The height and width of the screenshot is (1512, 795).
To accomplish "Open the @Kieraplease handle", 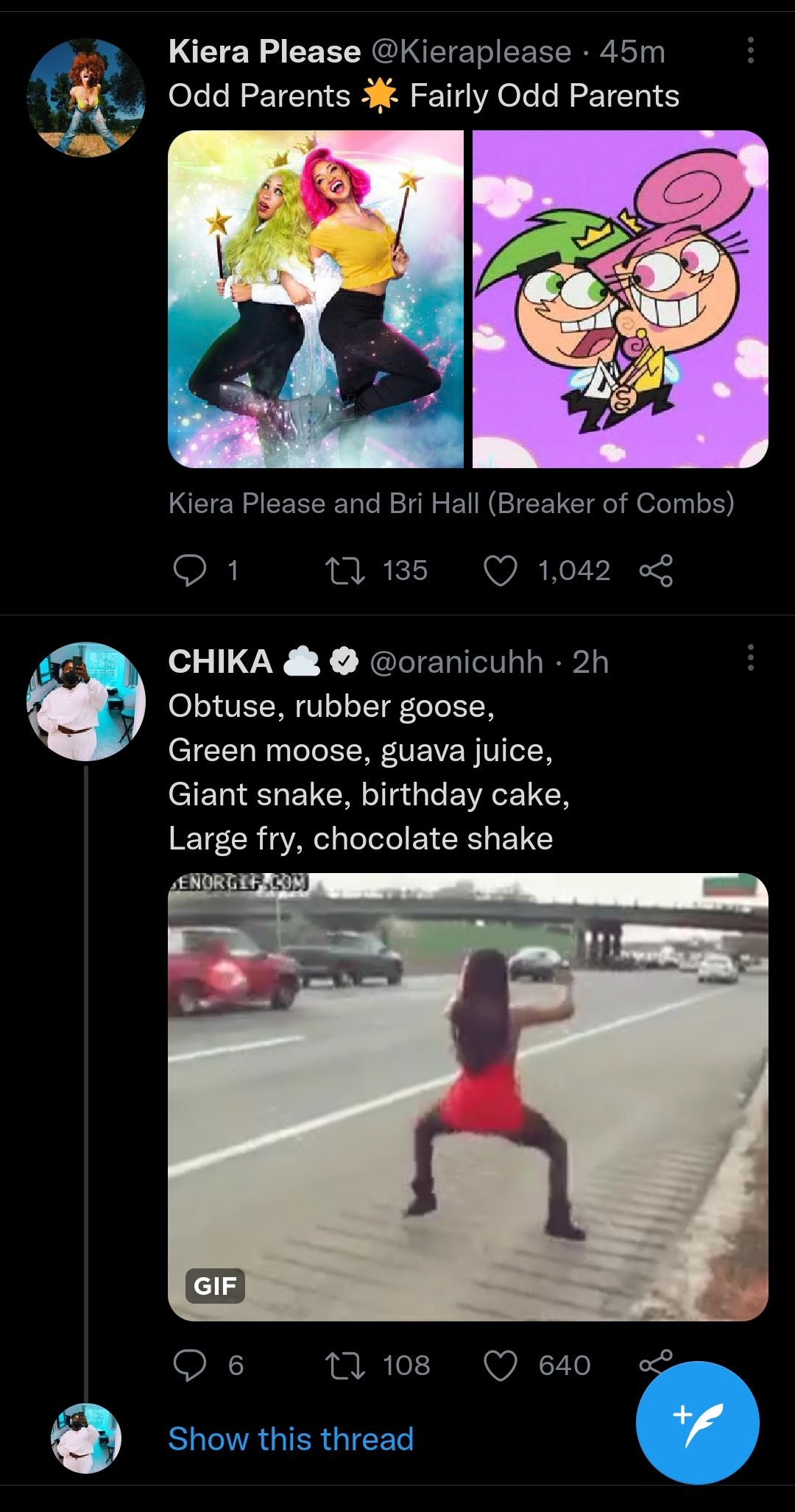I will point(471,52).
